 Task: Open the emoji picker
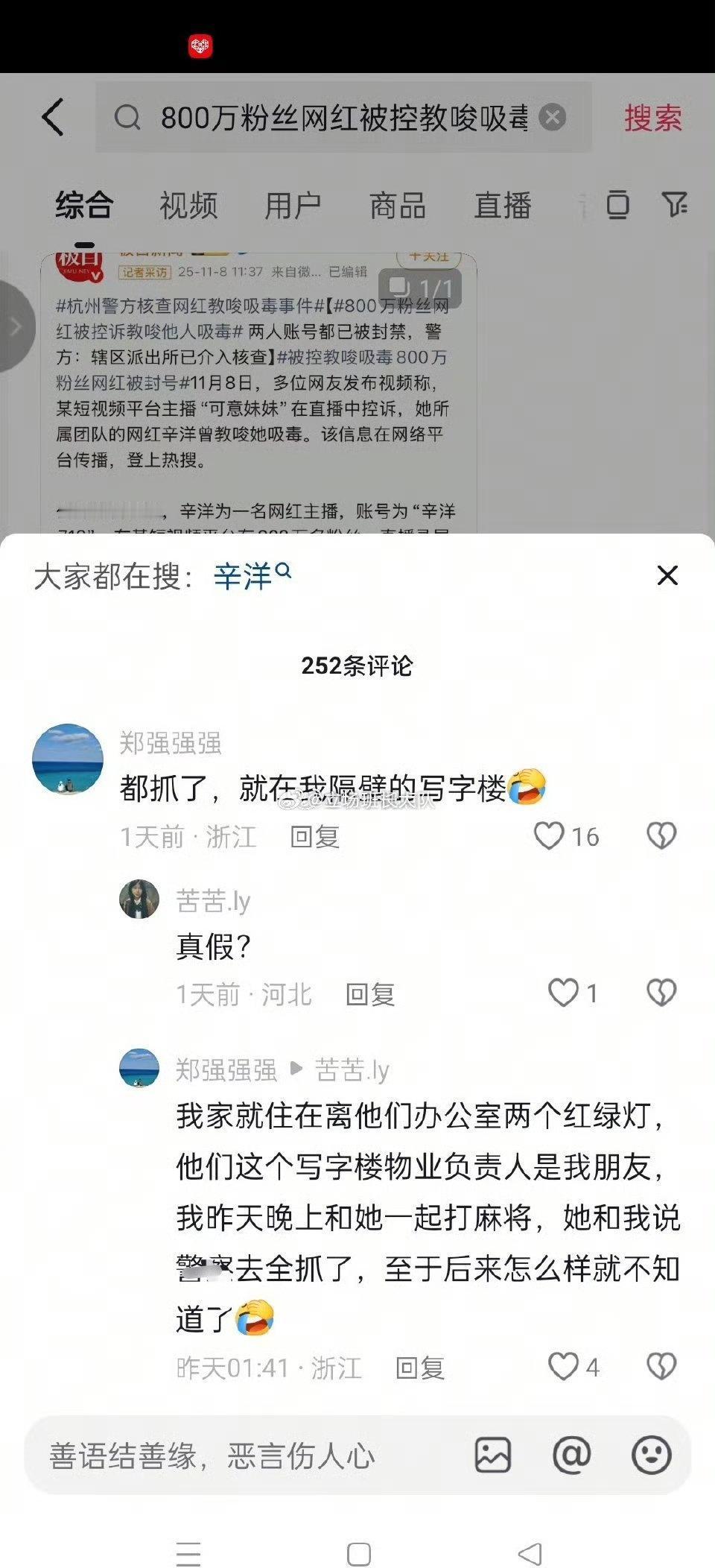click(x=650, y=1455)
